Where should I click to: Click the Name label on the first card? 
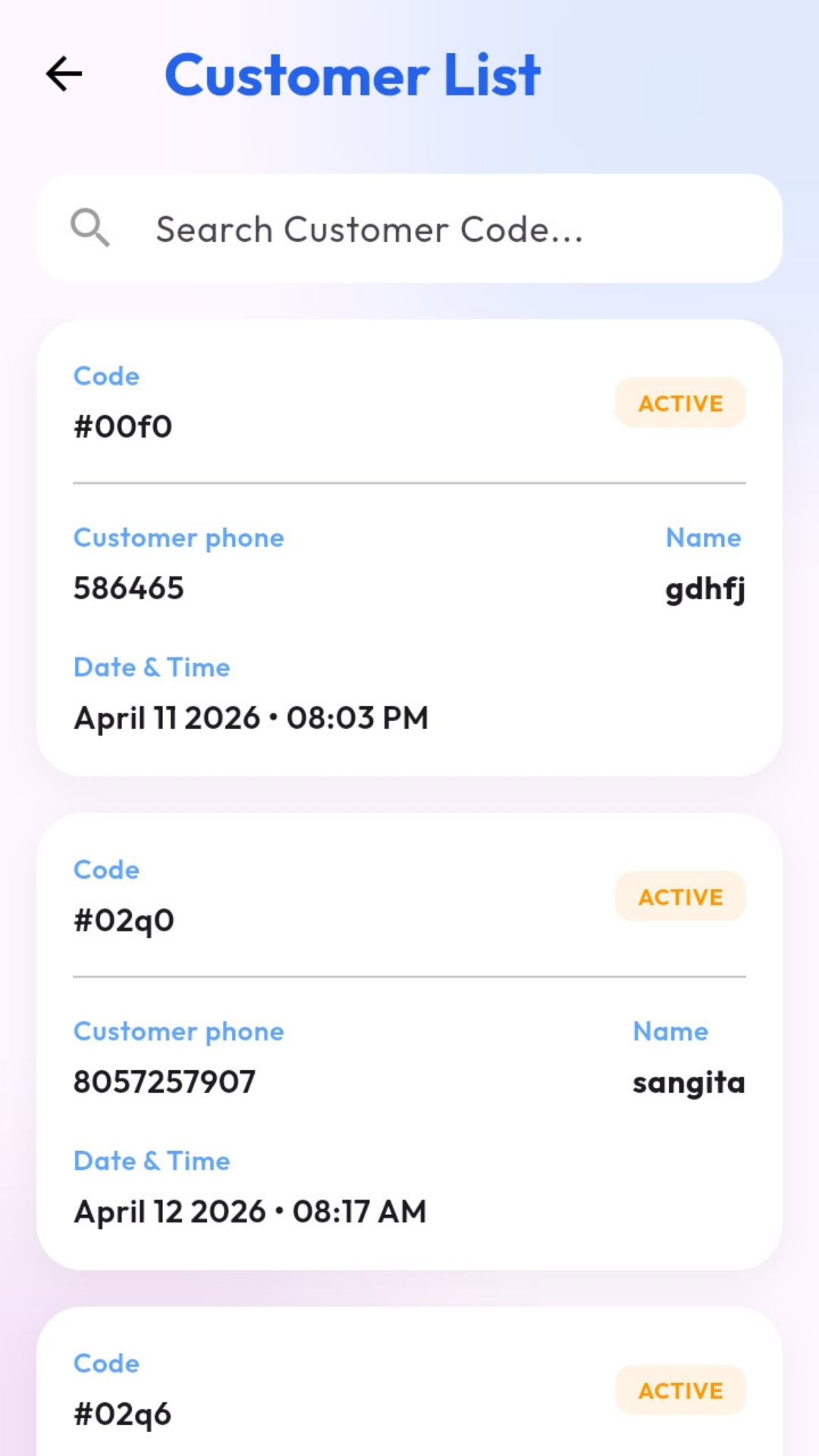click(704, 537)
